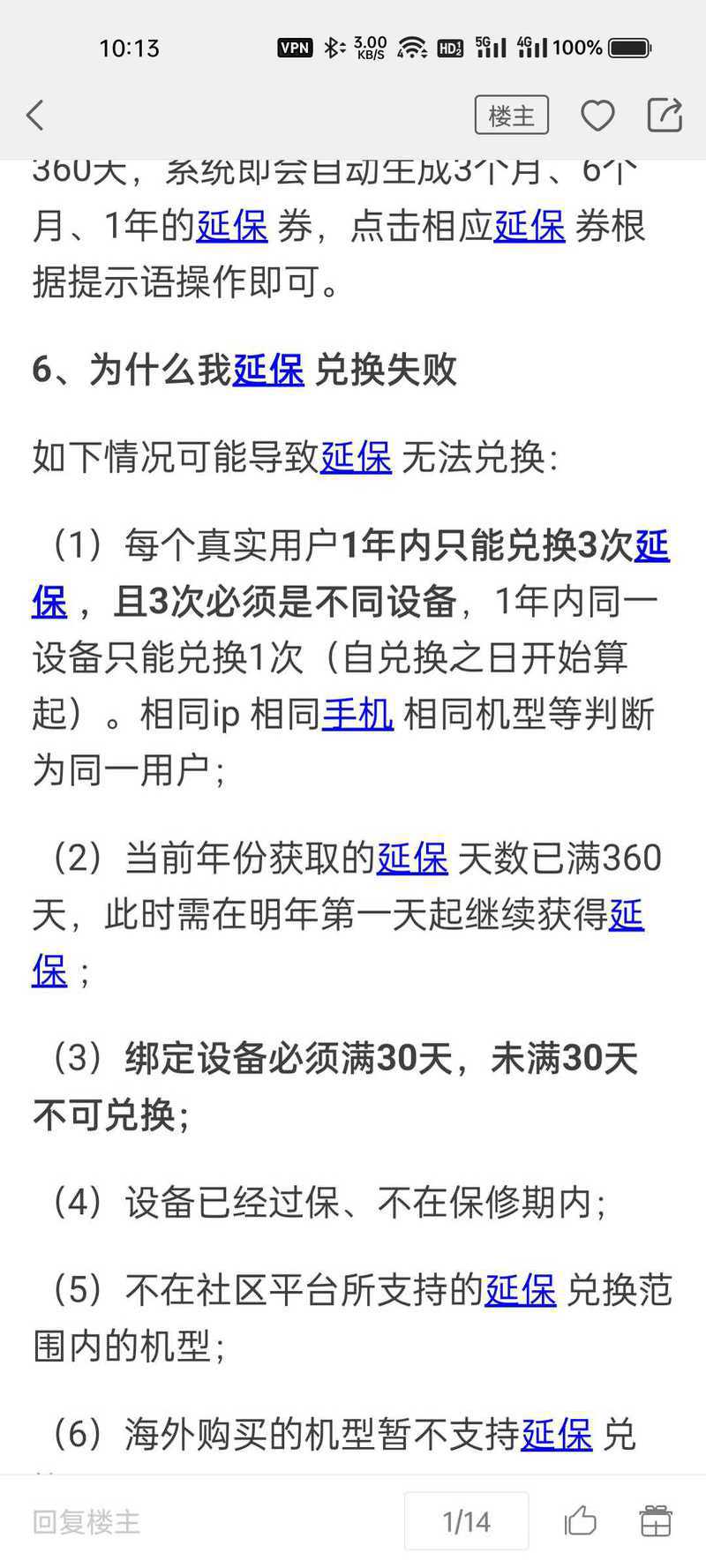The height and width of the screenshot is (1568, 706).
Task: Tap the 回复楼主 reply field
Action: pos(86,1521)
